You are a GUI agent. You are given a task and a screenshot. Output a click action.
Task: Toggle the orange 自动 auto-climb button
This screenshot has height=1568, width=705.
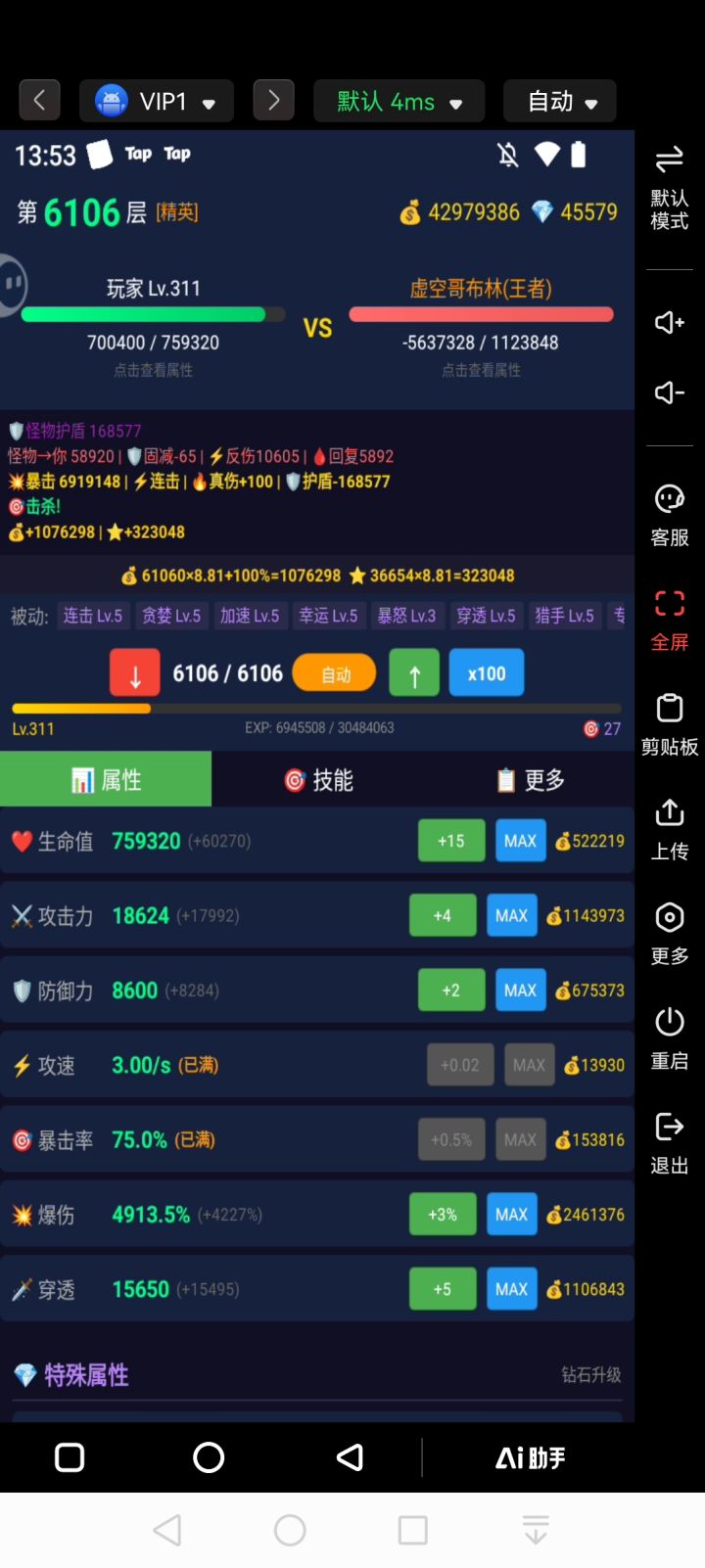click(334, 672)
